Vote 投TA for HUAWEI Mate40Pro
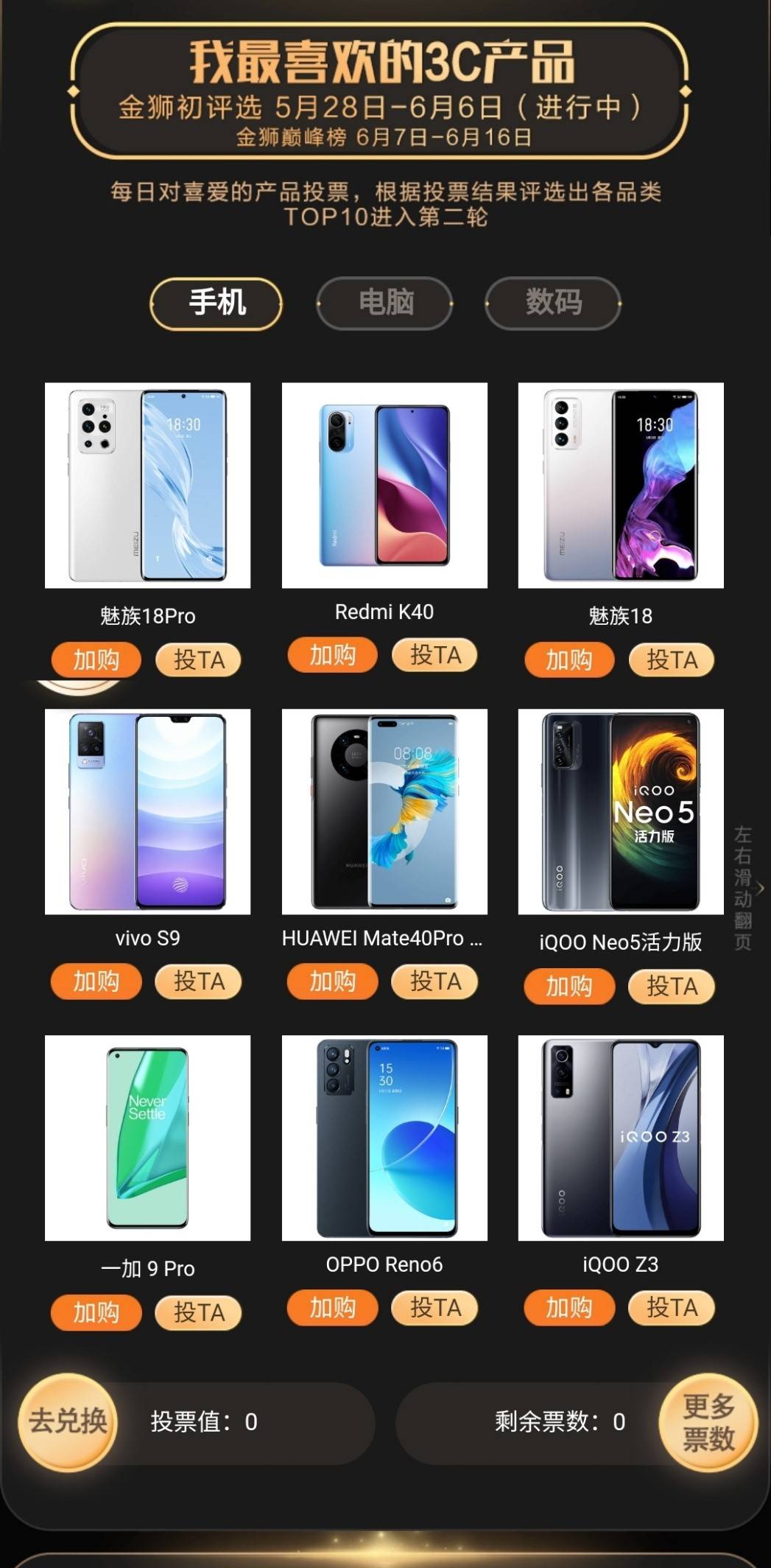771x1568 pixels. (x=435, y=981)
